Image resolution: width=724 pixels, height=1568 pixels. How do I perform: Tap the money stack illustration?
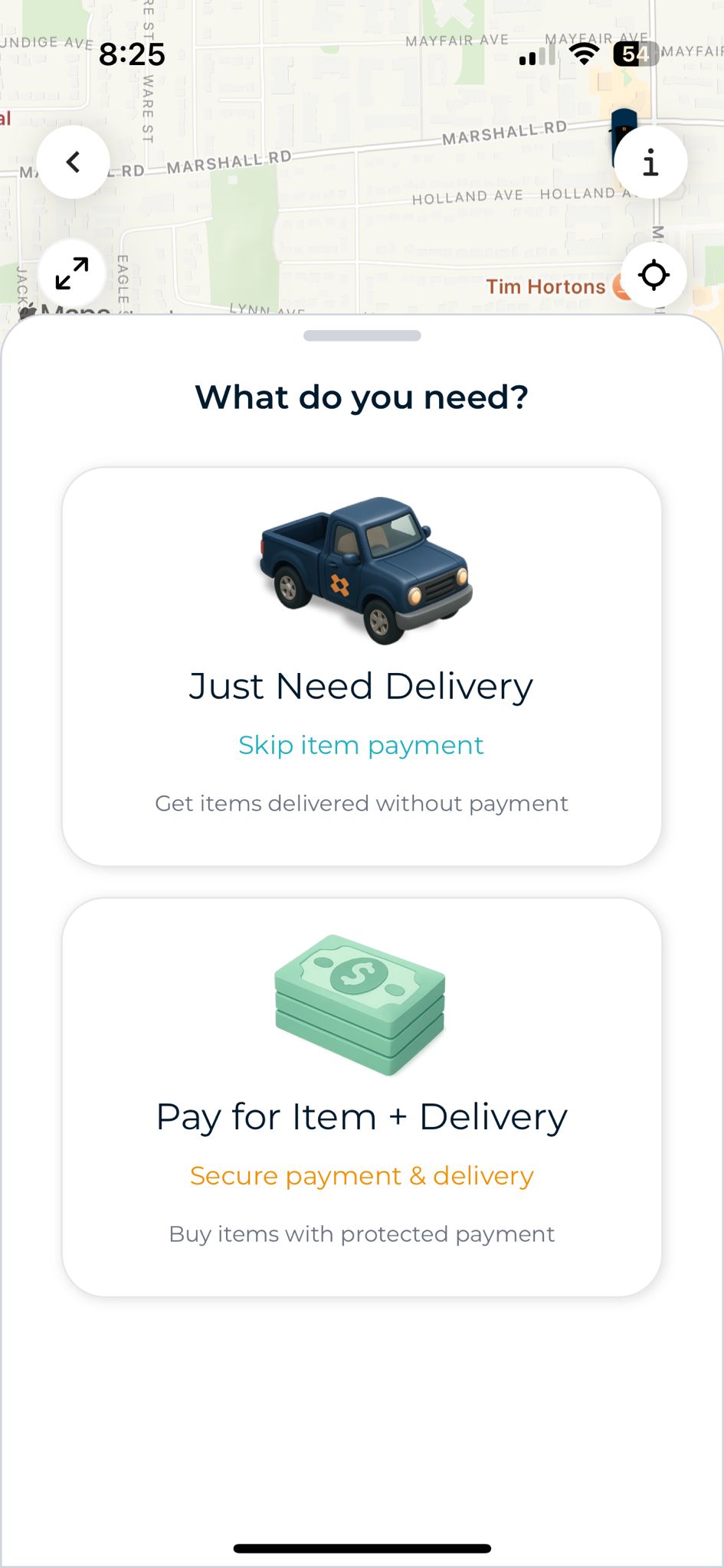(x=357, y=1007)
